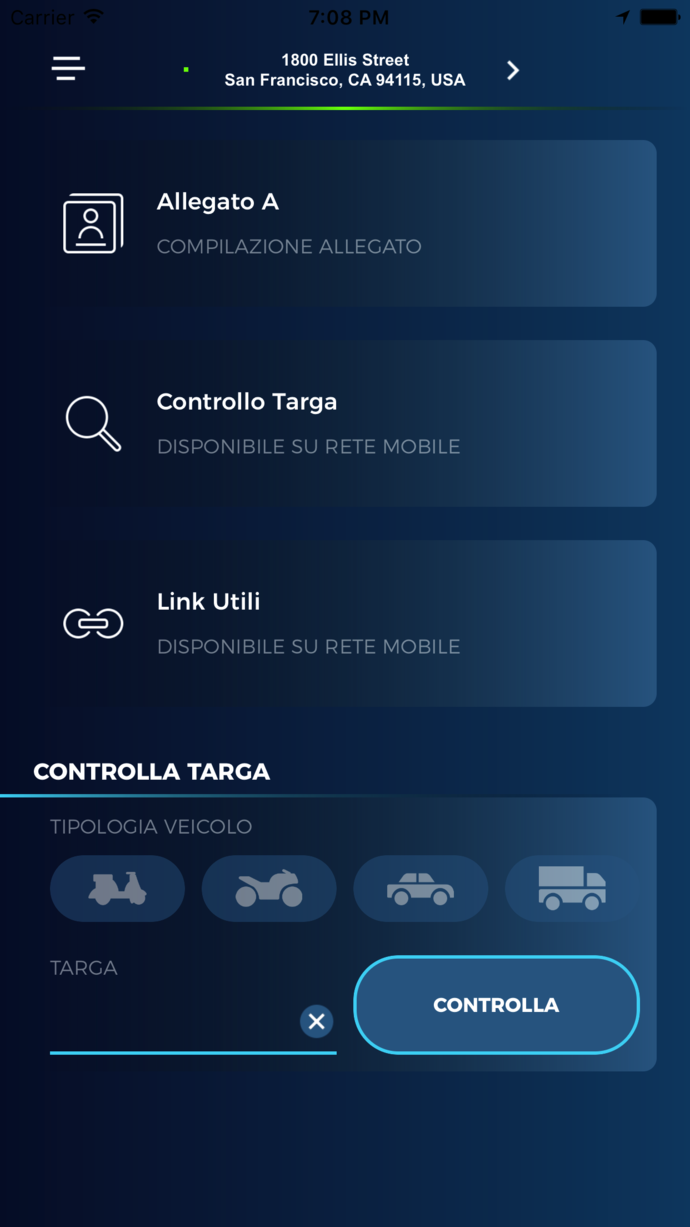690x1227 pixels.
Task: Select car as vehicle type
Action: coord(420,888)
